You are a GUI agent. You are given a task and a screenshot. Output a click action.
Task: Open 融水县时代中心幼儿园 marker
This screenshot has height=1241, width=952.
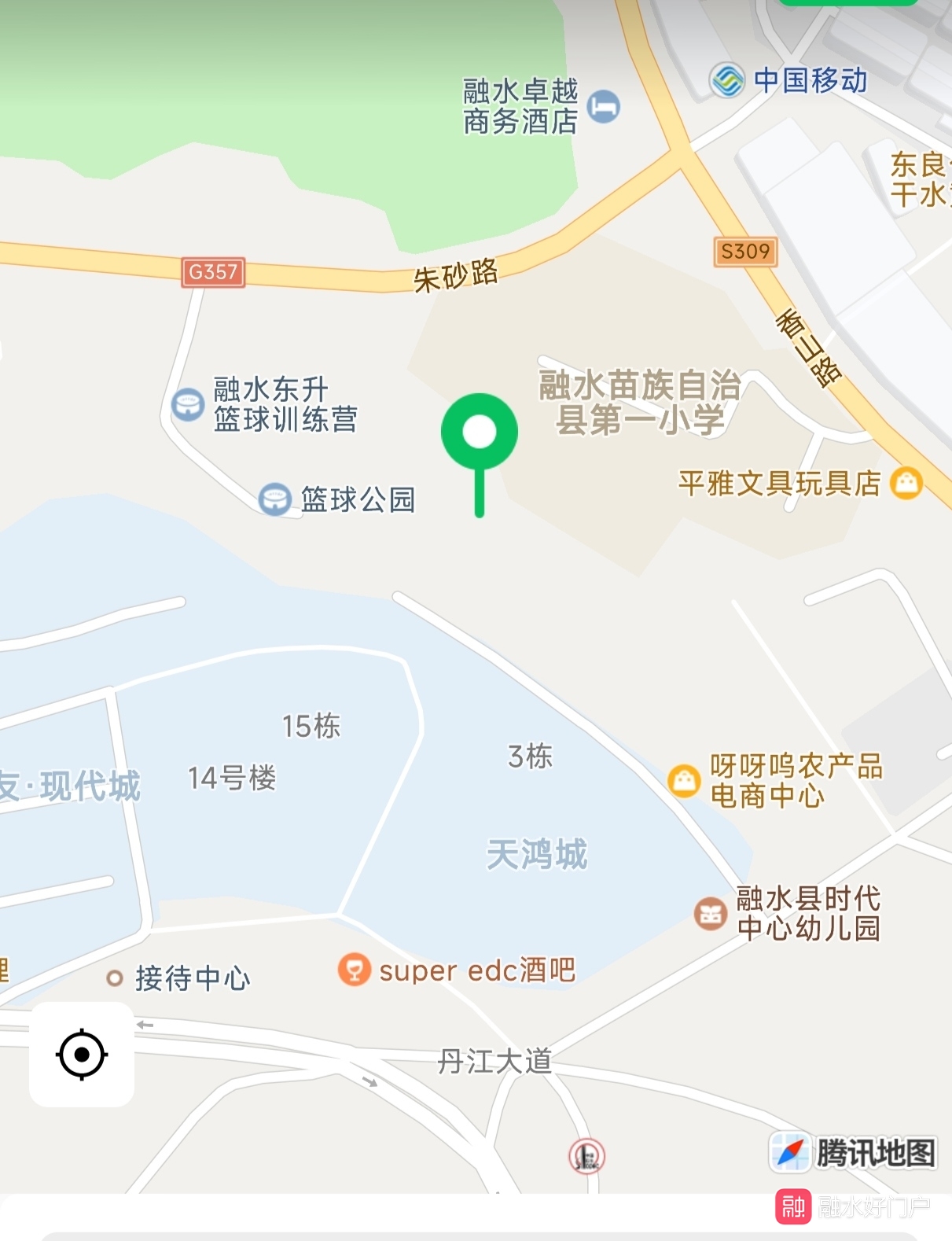coord(711,914)
